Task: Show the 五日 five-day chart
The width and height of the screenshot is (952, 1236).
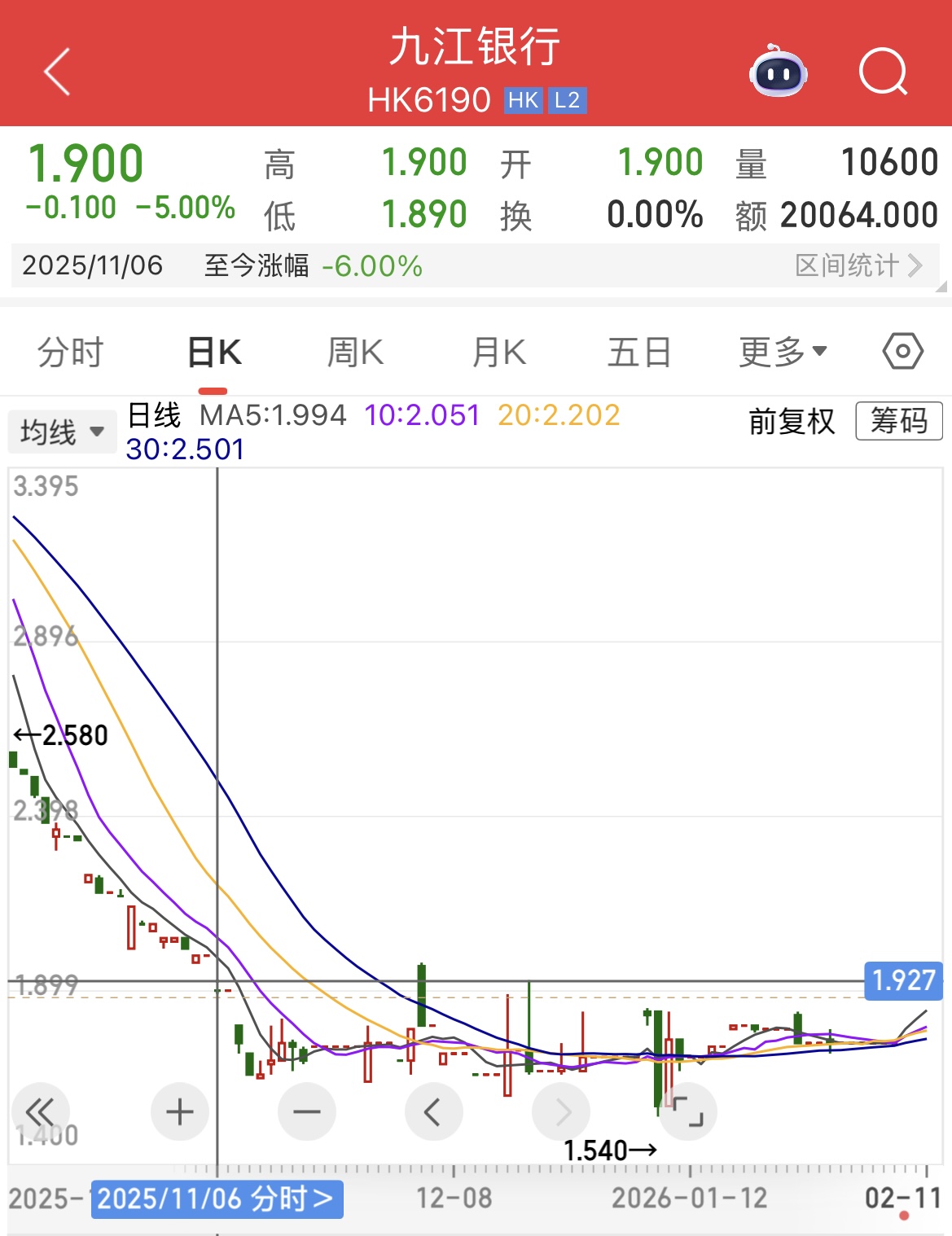Action: click(x=639, y=353)
